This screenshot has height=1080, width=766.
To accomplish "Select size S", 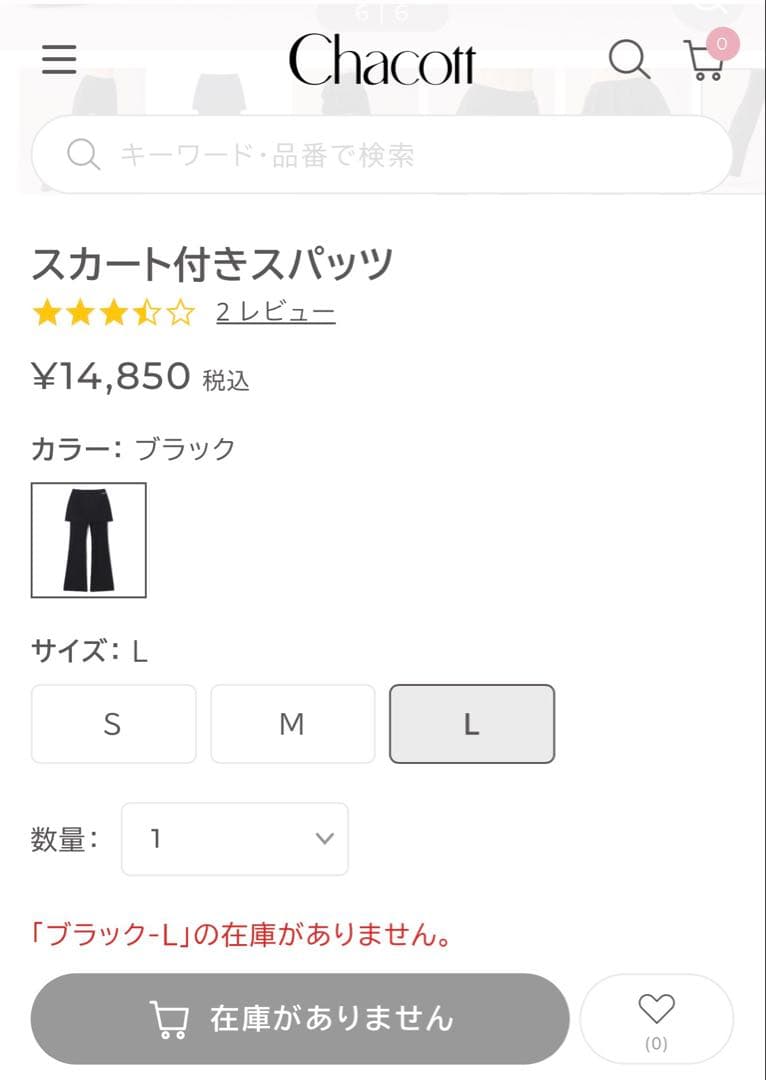I will click(113, 724).
